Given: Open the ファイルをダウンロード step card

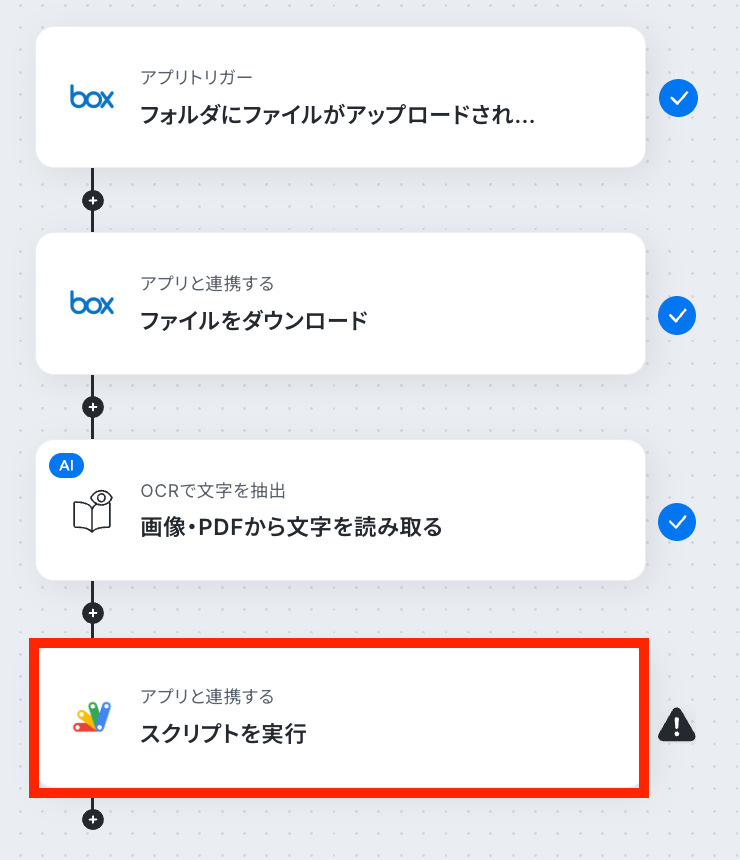Looking at the screenshot, I should [x=340, y=304].
